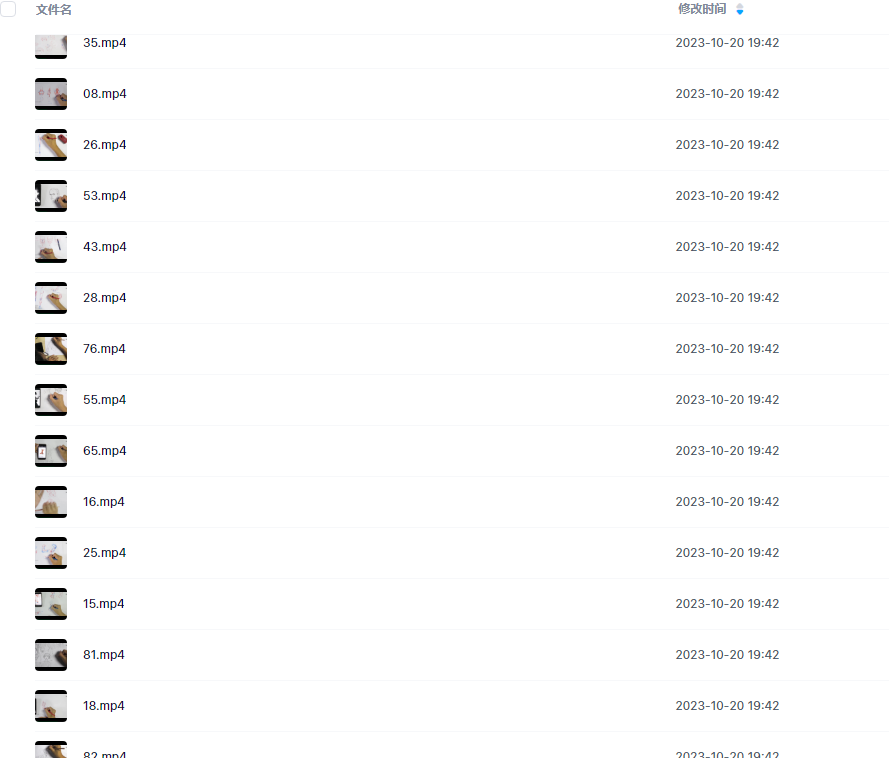Open video file 08.mp4

coord(105,94)
